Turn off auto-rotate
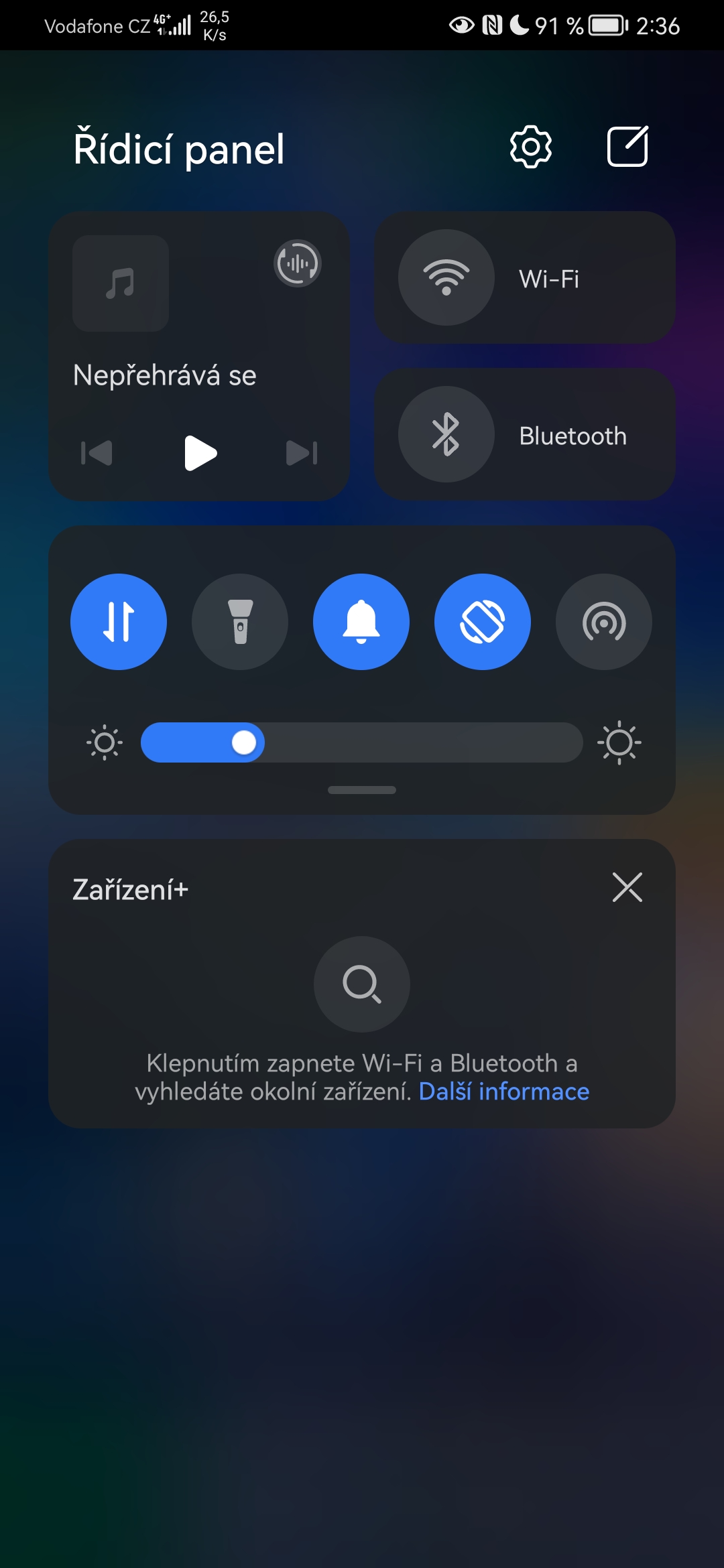Viewport: 724px width, 1568px height. click(483, 622)
